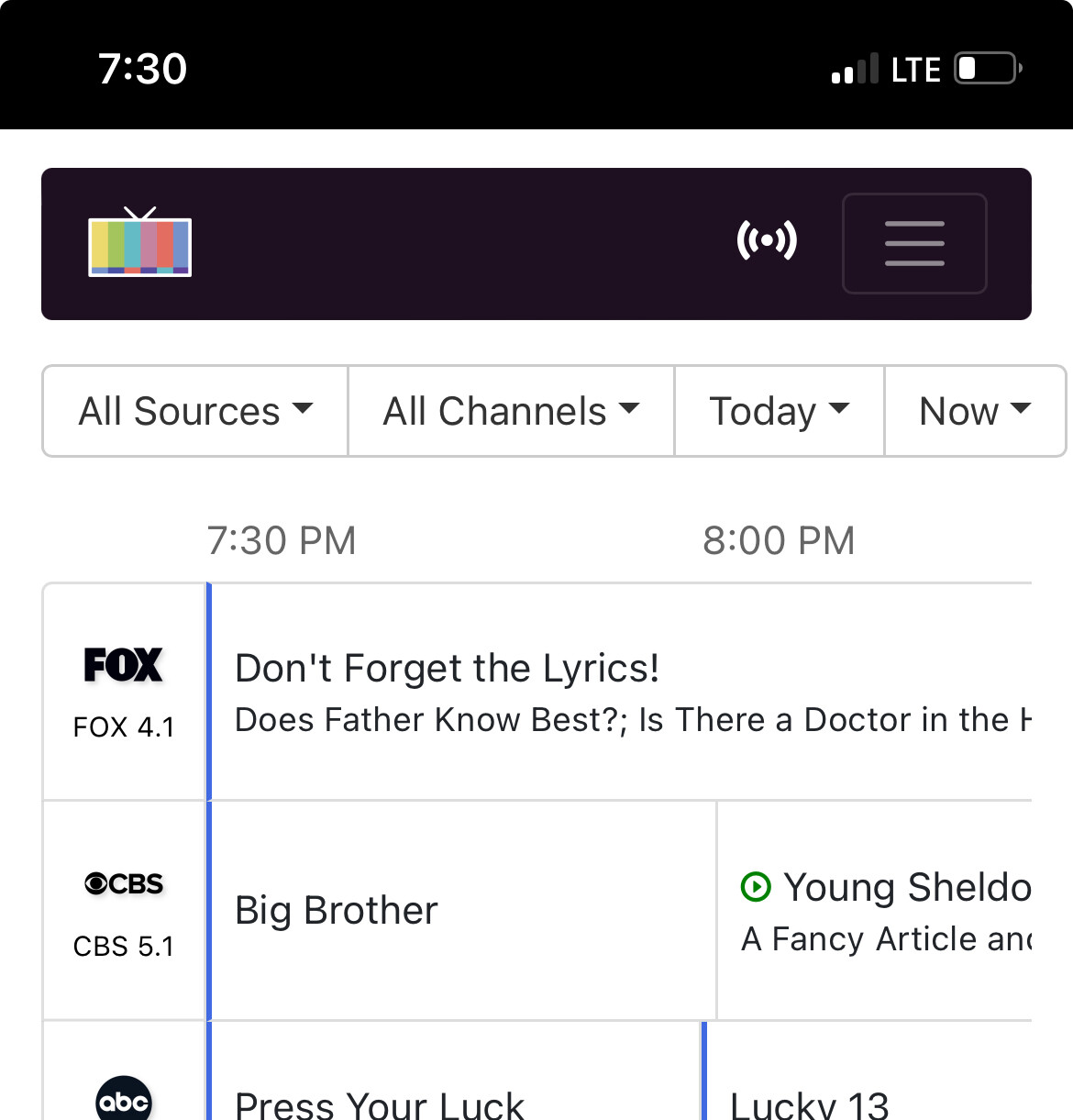Click the green play icon by Young Sheldon
Image resolution: width=1073 pixels, height=1120 pixels.
pyautogui.click(x=754, y=887)
